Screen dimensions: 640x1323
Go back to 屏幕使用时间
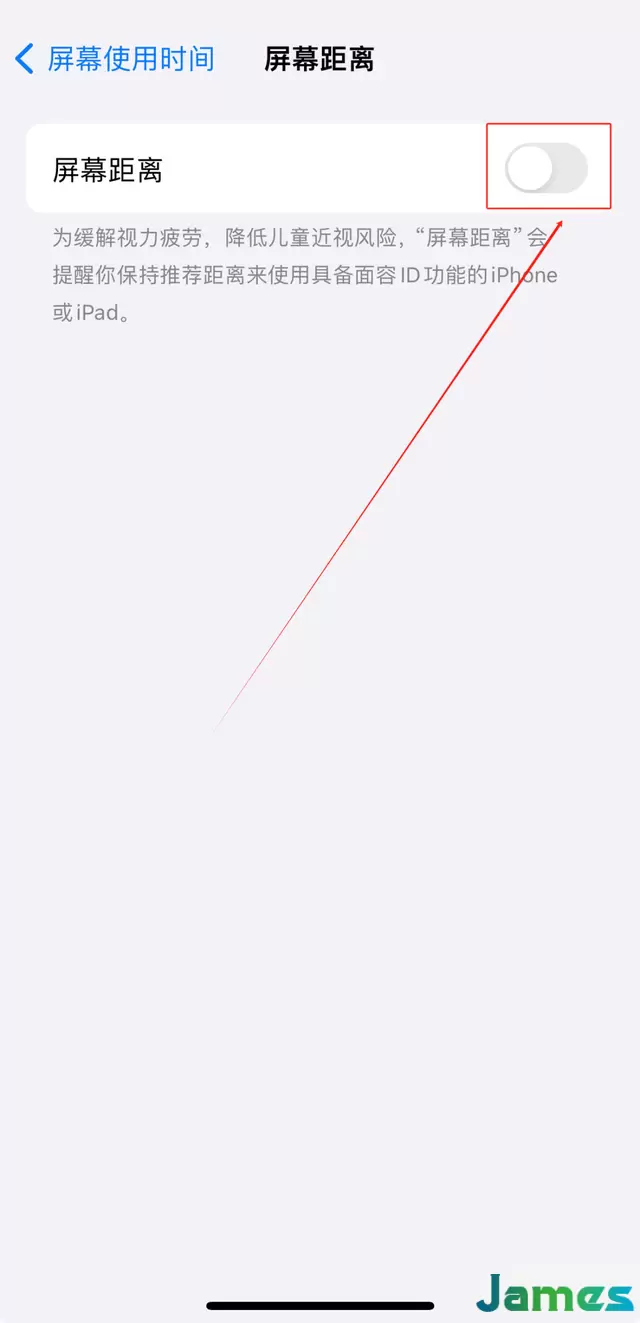[x=115, y=59]
